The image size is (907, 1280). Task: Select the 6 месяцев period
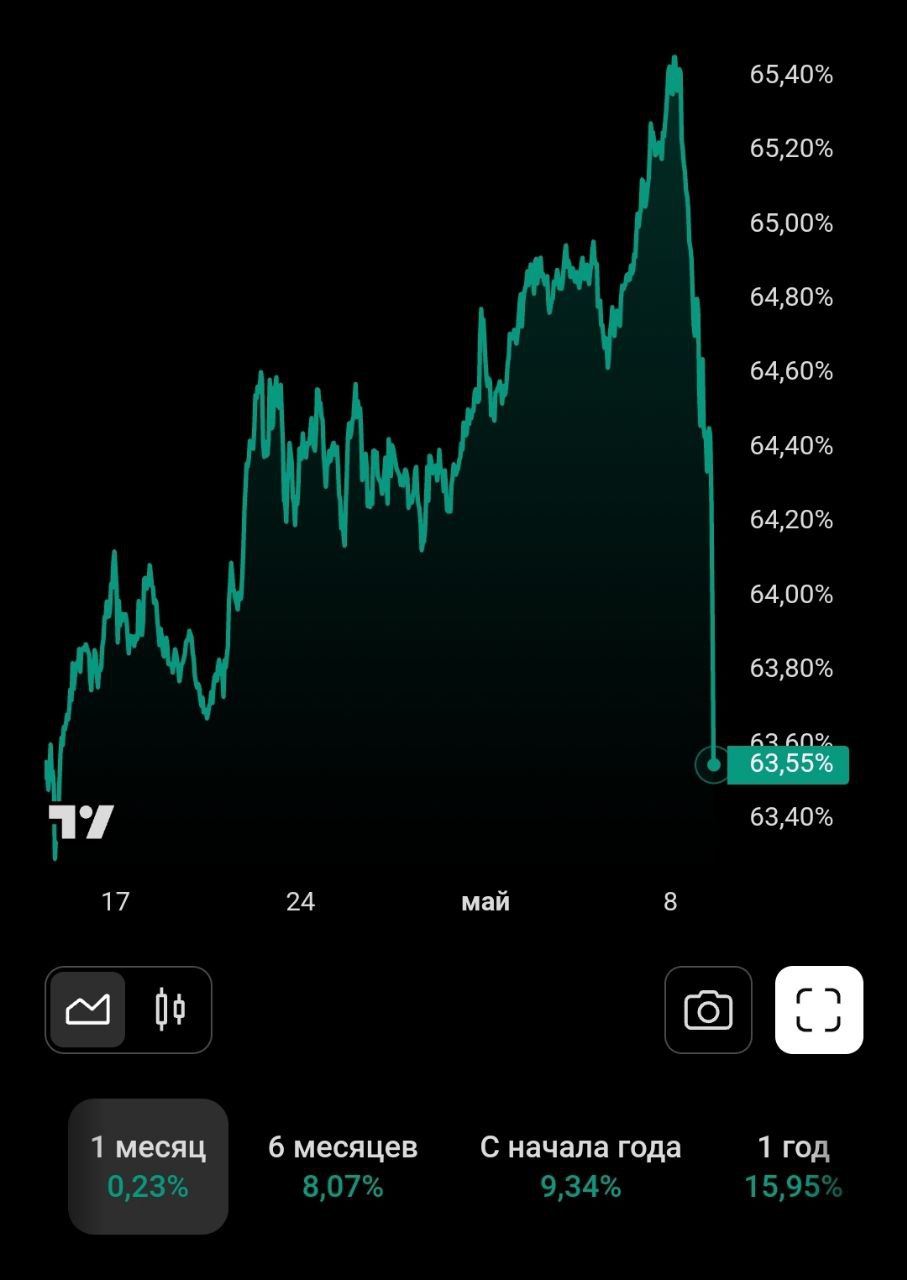pyautogui.click(x=343, y=1166)
